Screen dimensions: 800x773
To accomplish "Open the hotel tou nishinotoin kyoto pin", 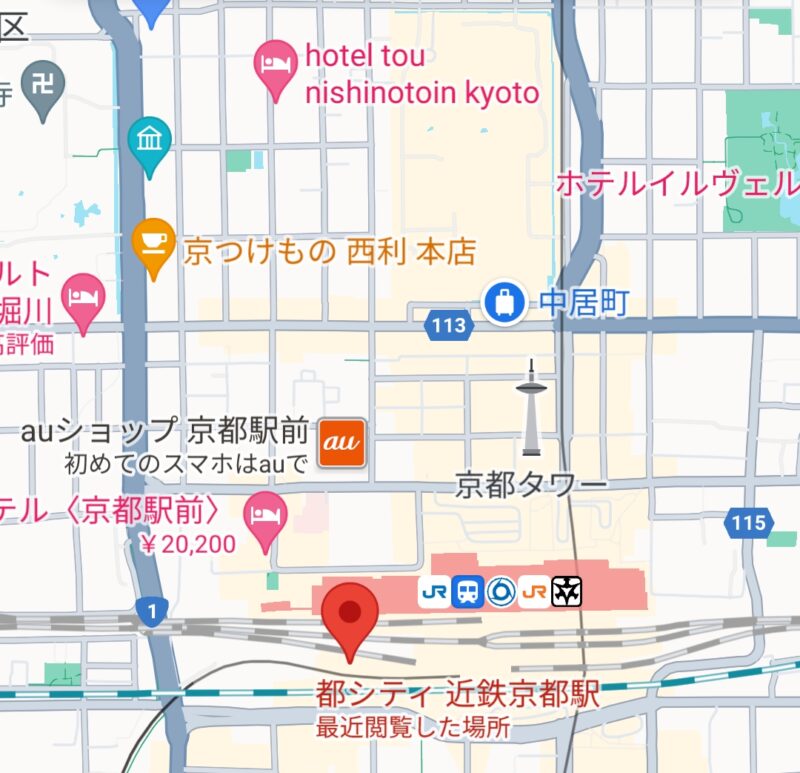I will point(276,65).
